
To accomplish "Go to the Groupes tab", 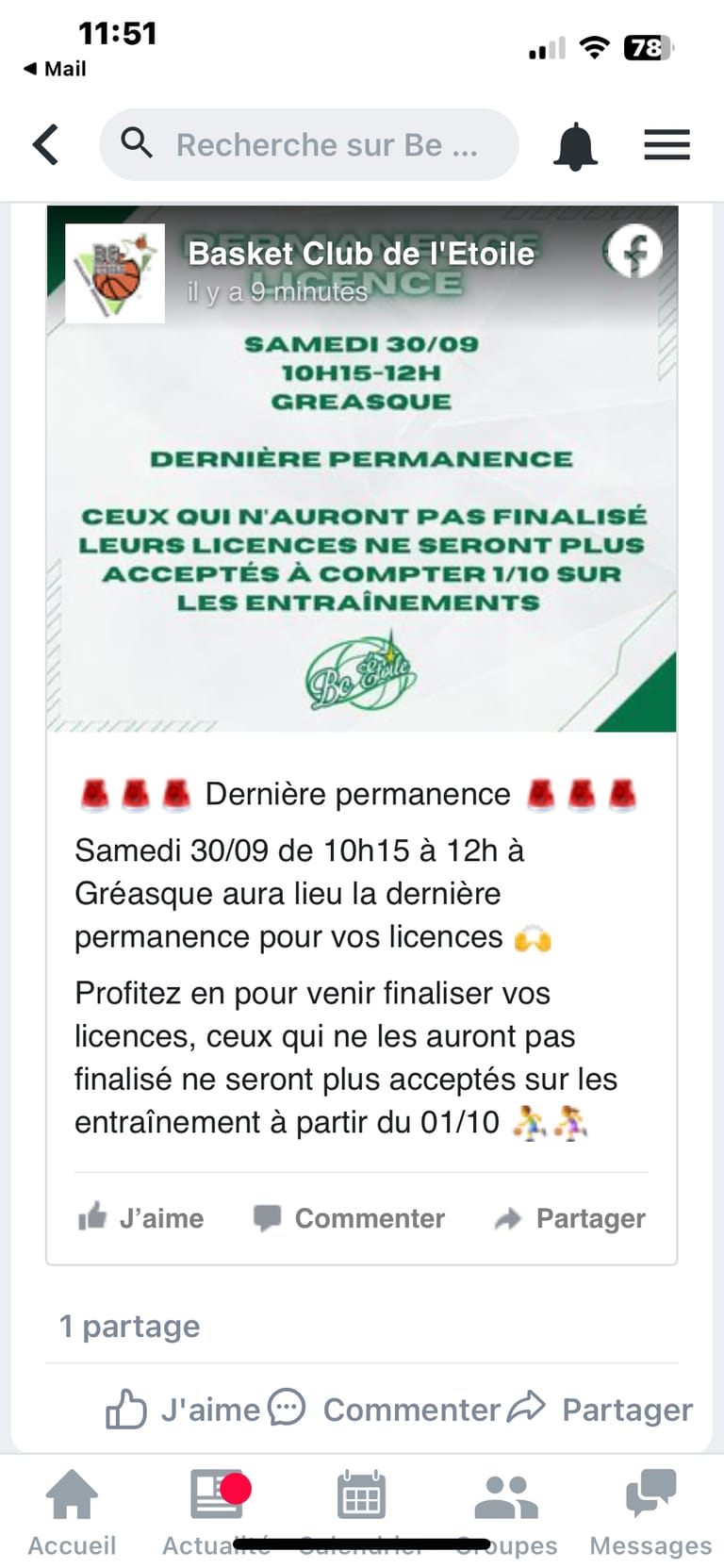I will (506, 1512).
